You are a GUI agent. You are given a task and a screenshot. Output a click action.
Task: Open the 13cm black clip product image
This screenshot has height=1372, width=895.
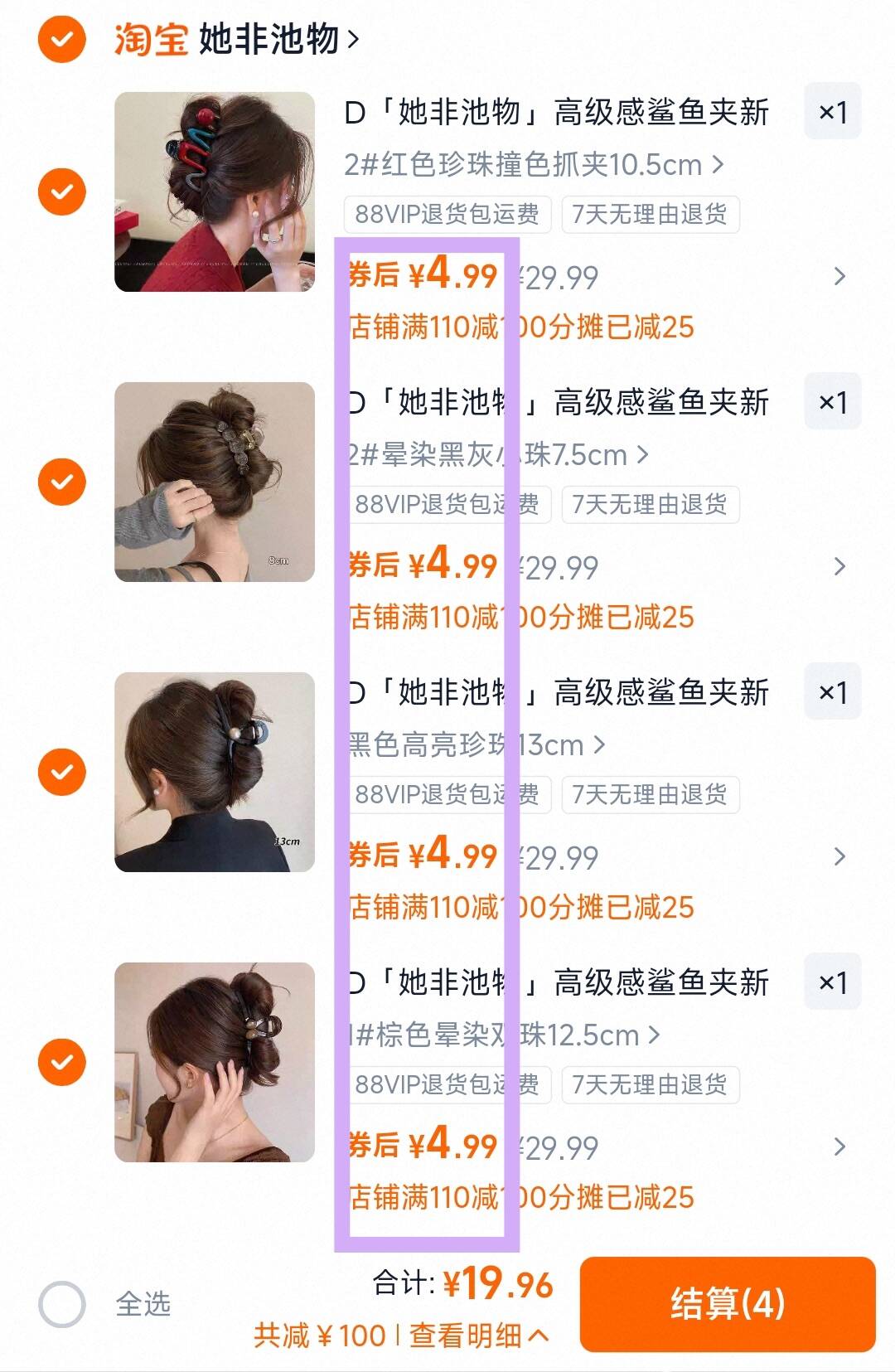coord(215,772)
